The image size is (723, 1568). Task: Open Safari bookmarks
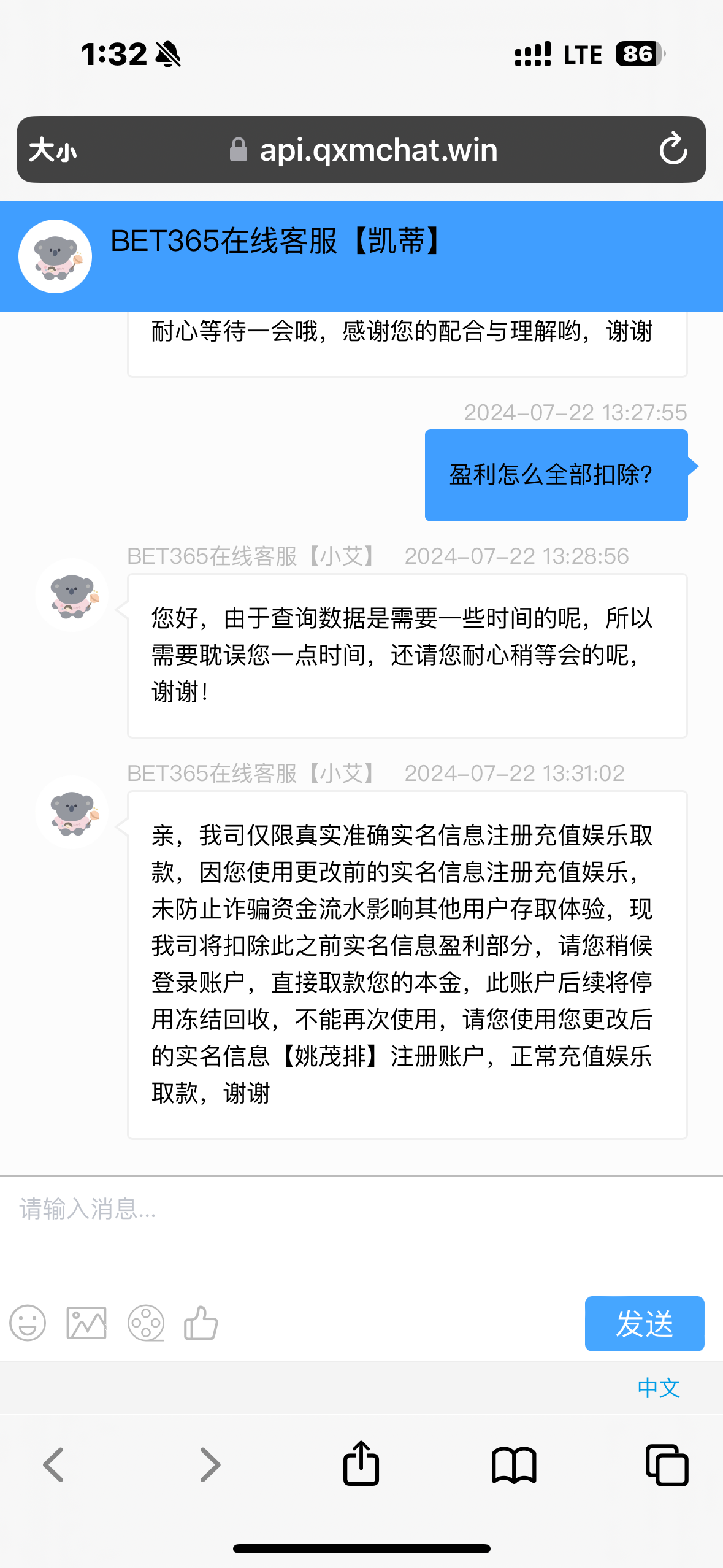coord(514,1465)
